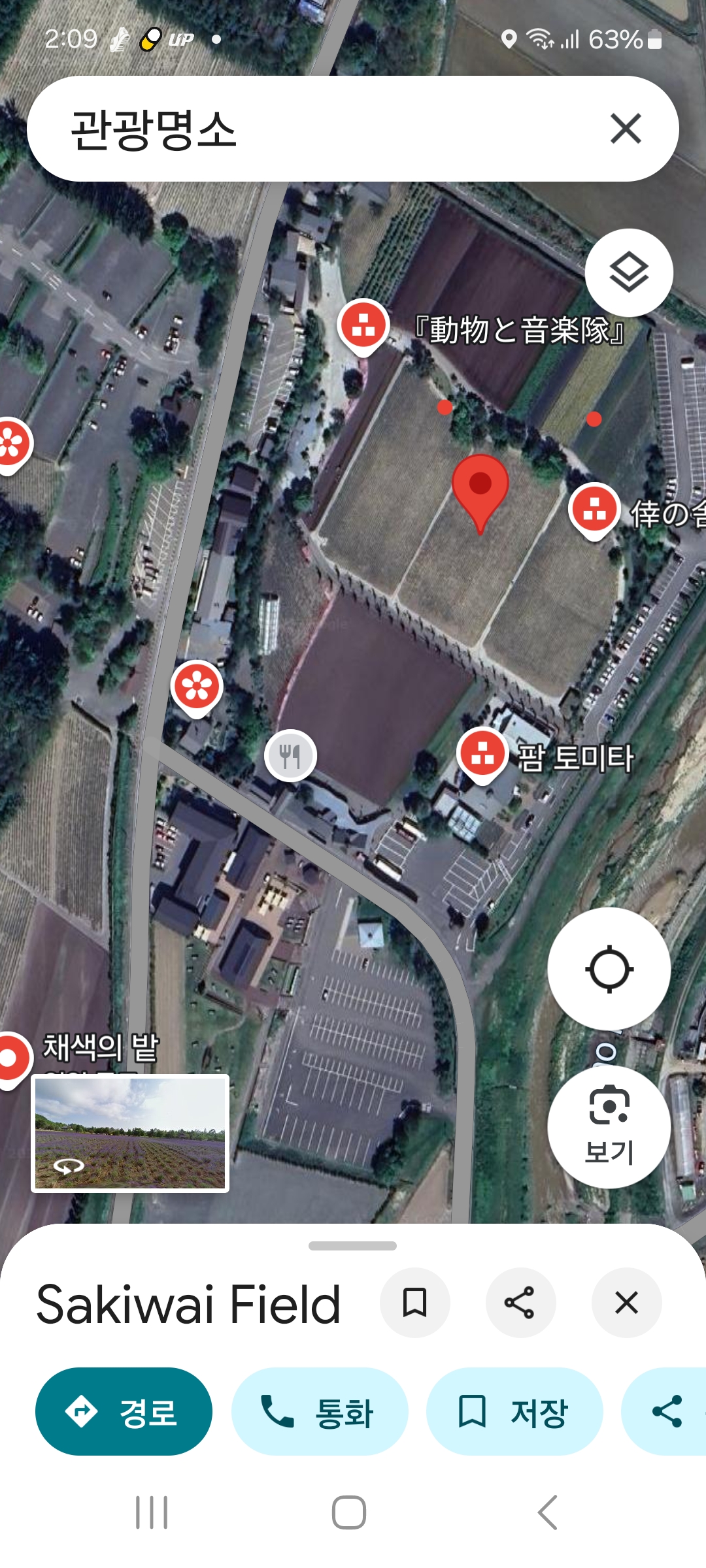Clear the 관광명소 search query
The image size is (706, 1568).
coord(626,129)
